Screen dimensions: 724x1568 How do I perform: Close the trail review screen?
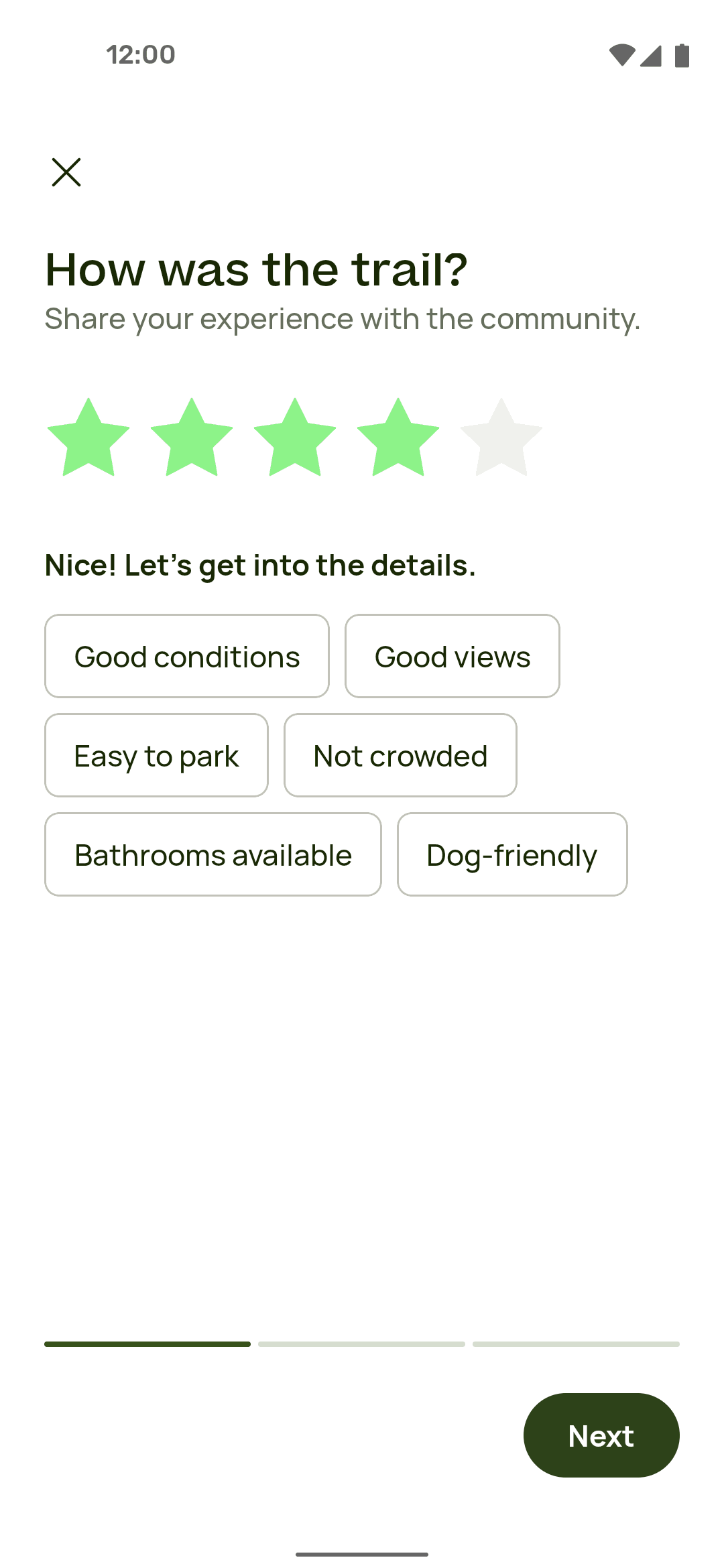(66, 172)
